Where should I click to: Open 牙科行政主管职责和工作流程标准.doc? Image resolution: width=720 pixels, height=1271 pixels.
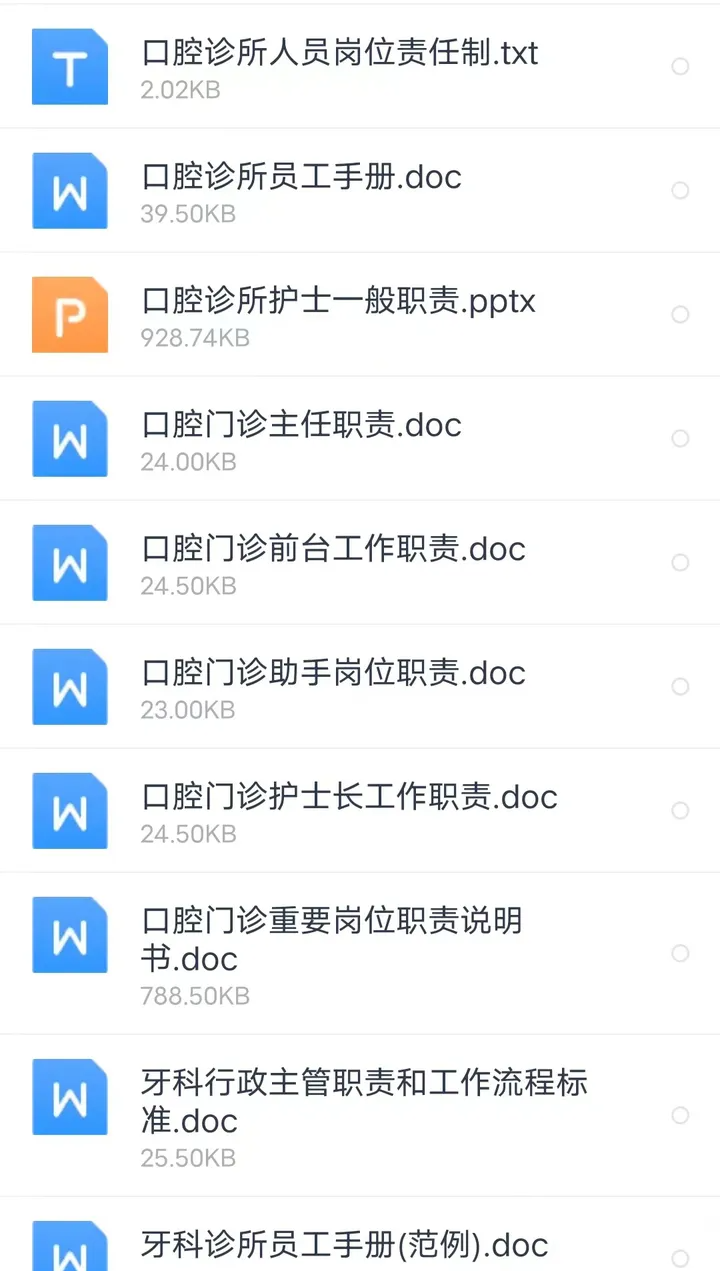pos(360,1116)
